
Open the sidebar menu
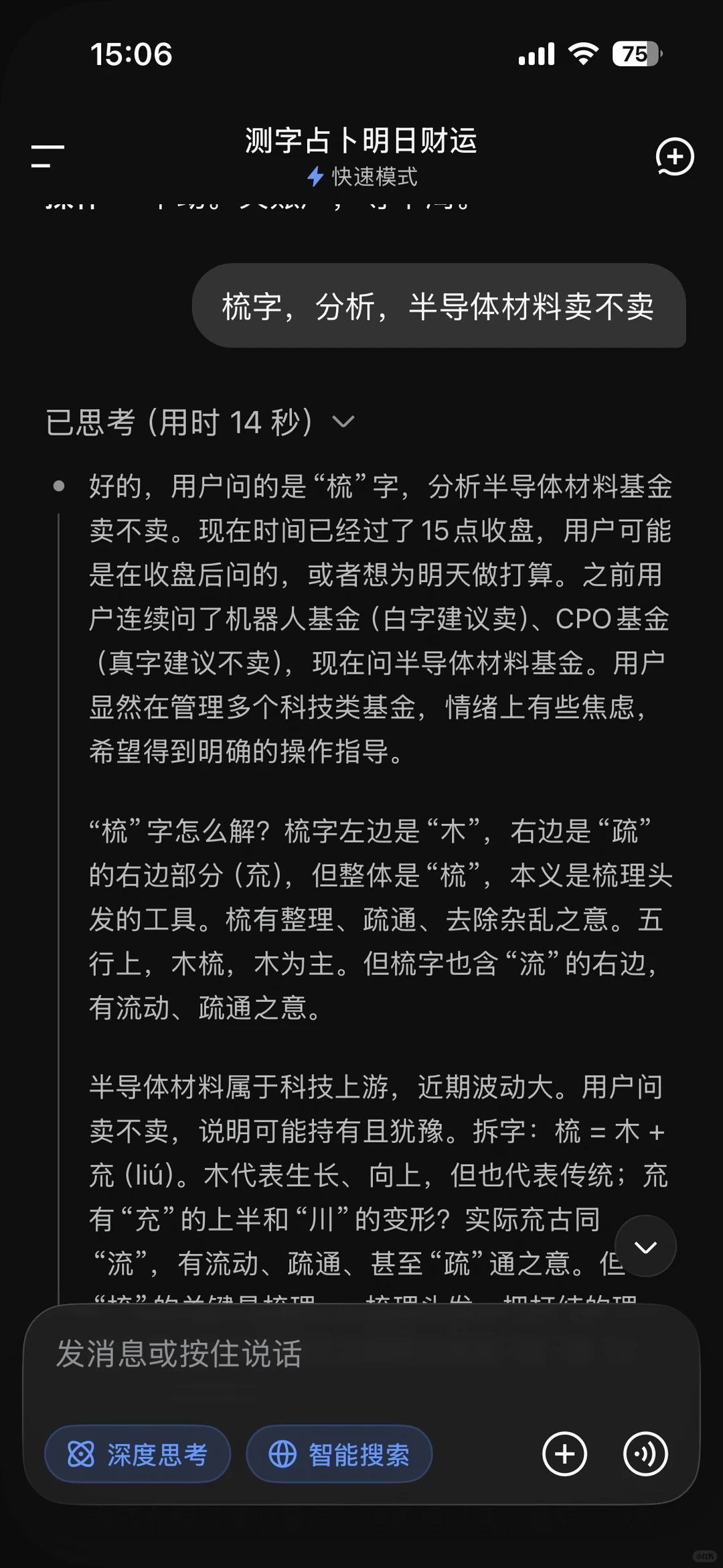pyautogui.click(x=48, y=156)
